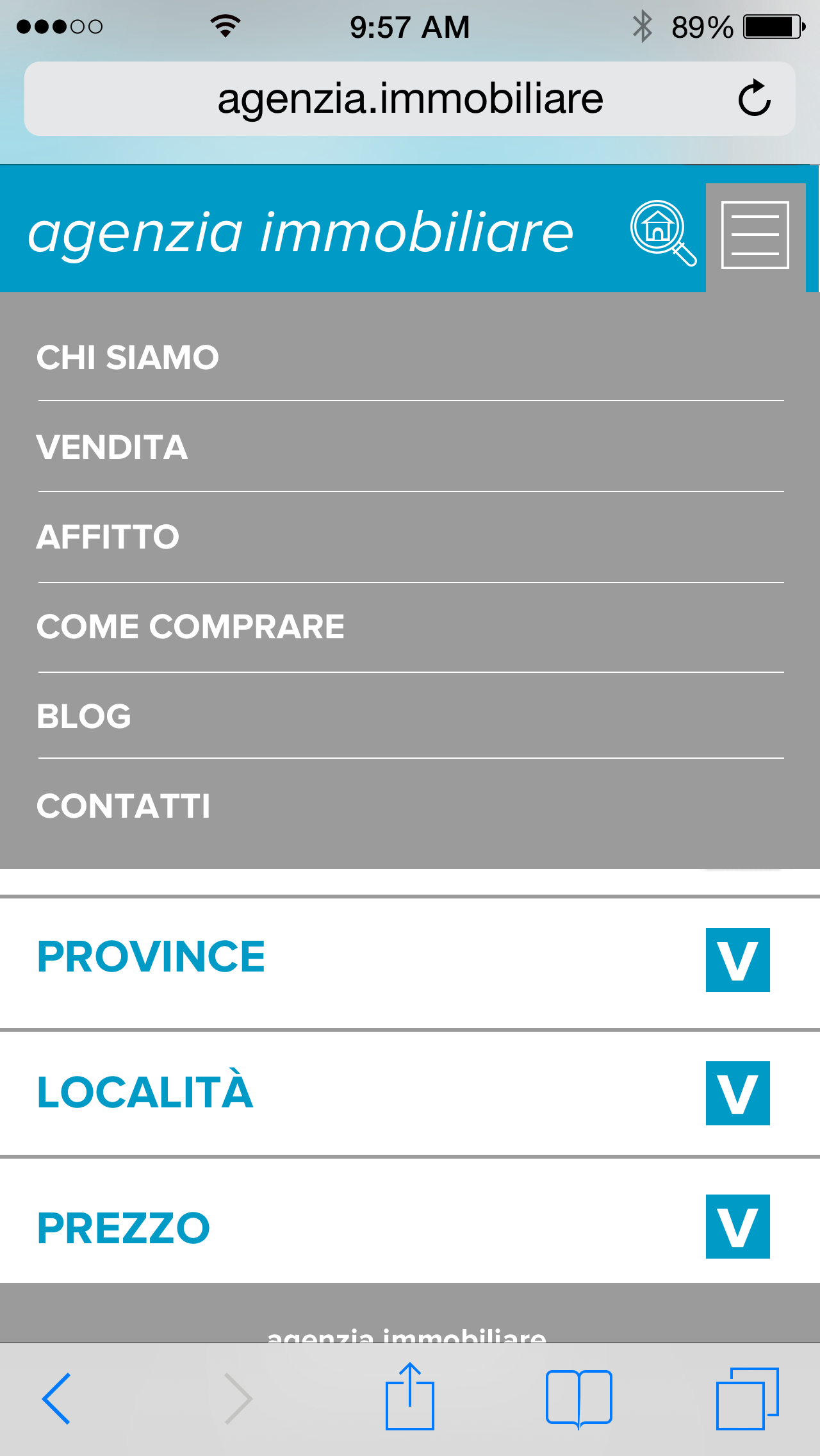Select Affitto from the menu

[108, 537]
